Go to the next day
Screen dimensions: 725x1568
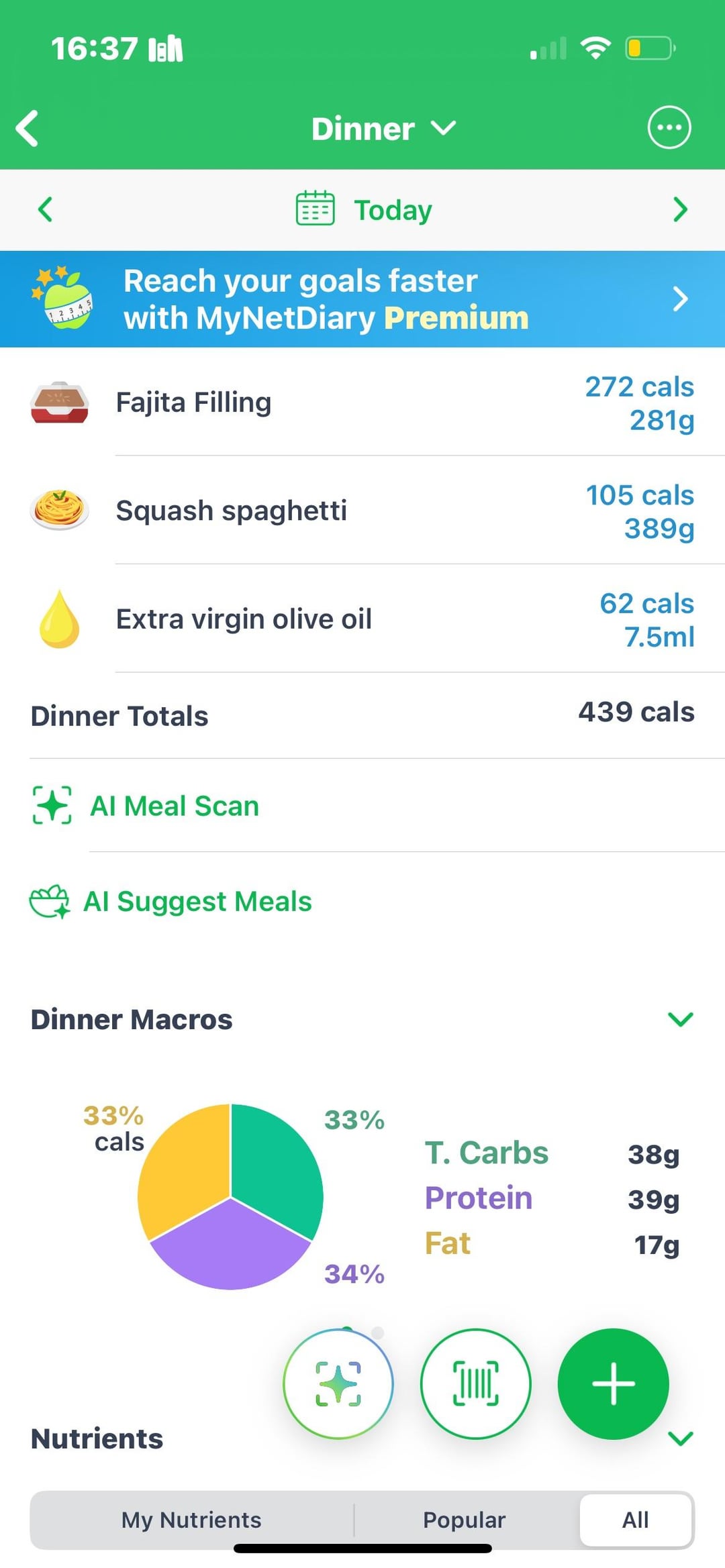[679, 209]
